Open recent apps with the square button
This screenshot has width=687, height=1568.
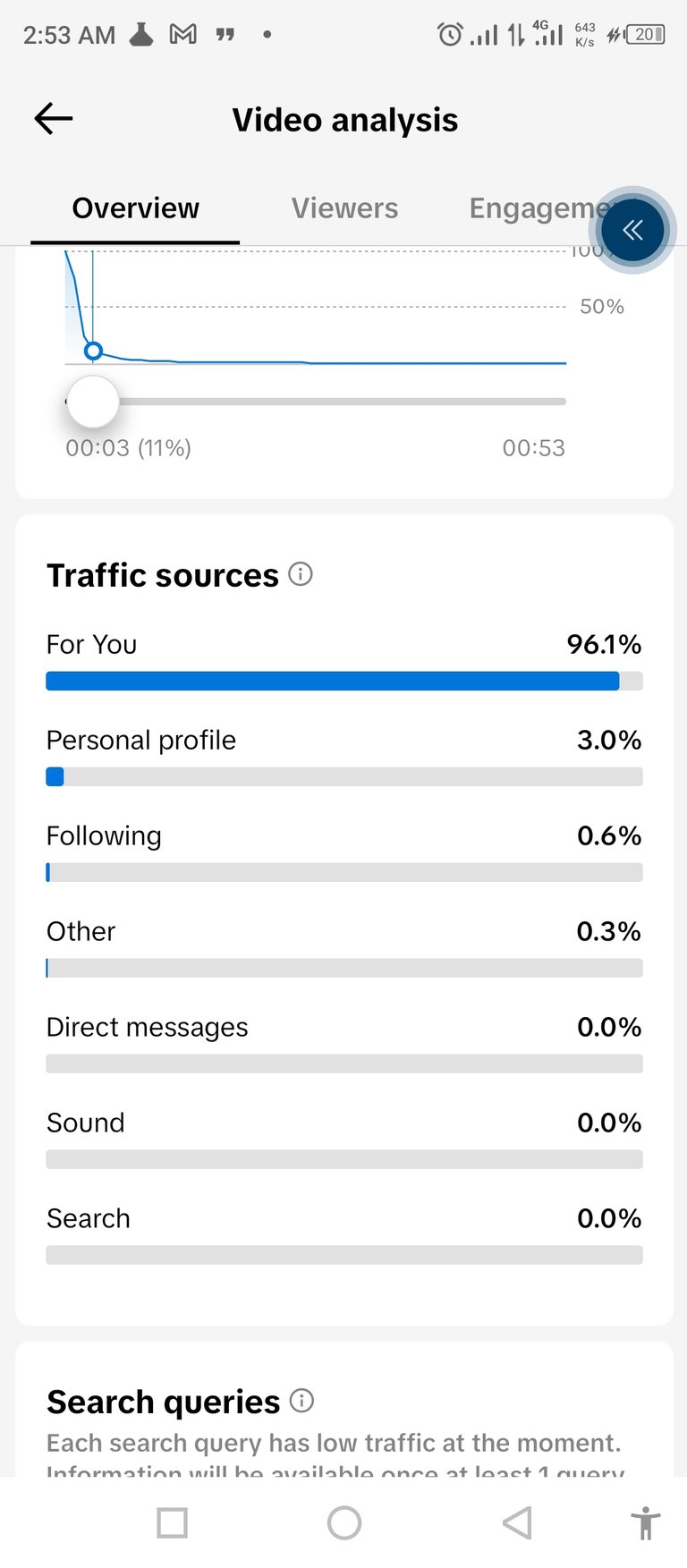(172, 1522)
